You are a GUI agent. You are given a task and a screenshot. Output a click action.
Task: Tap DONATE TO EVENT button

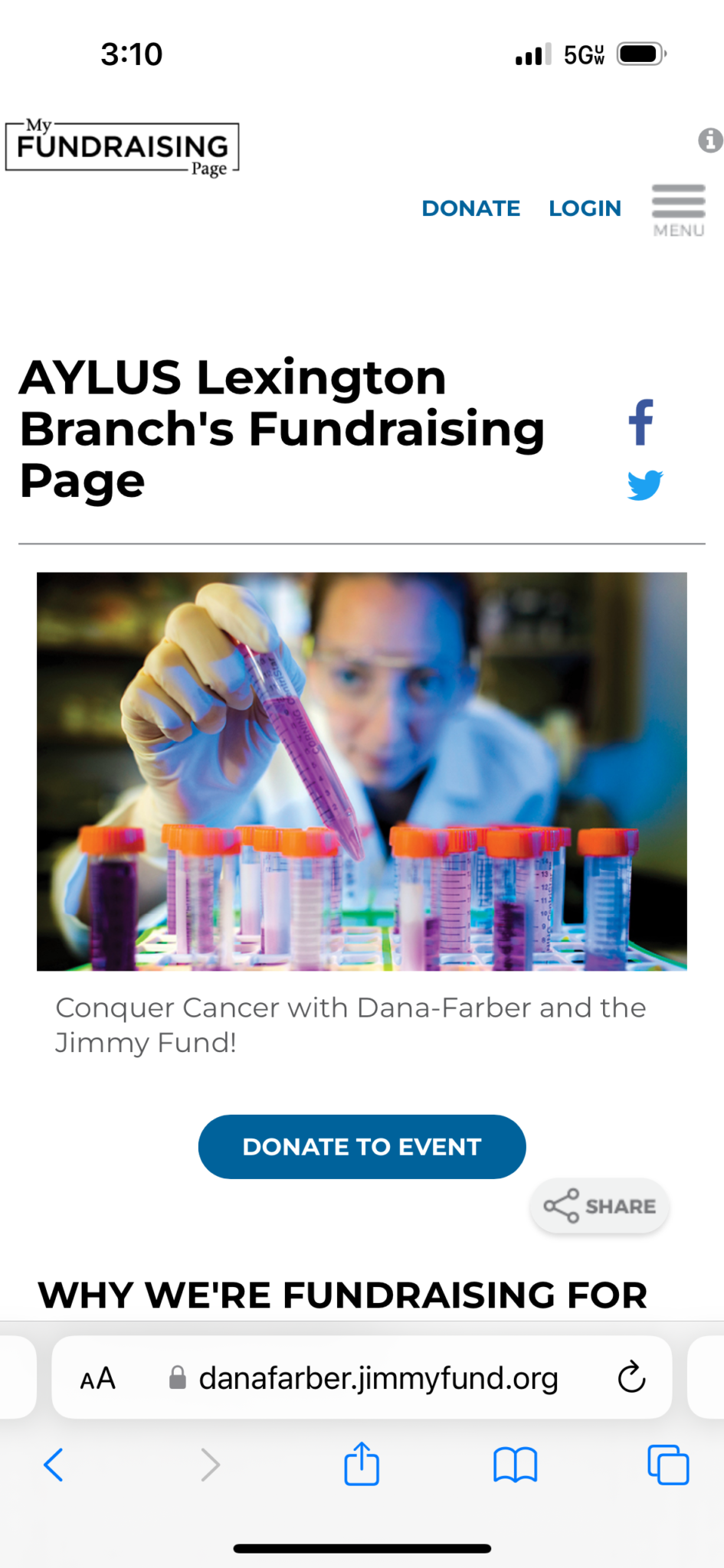tap(362, 1146)
